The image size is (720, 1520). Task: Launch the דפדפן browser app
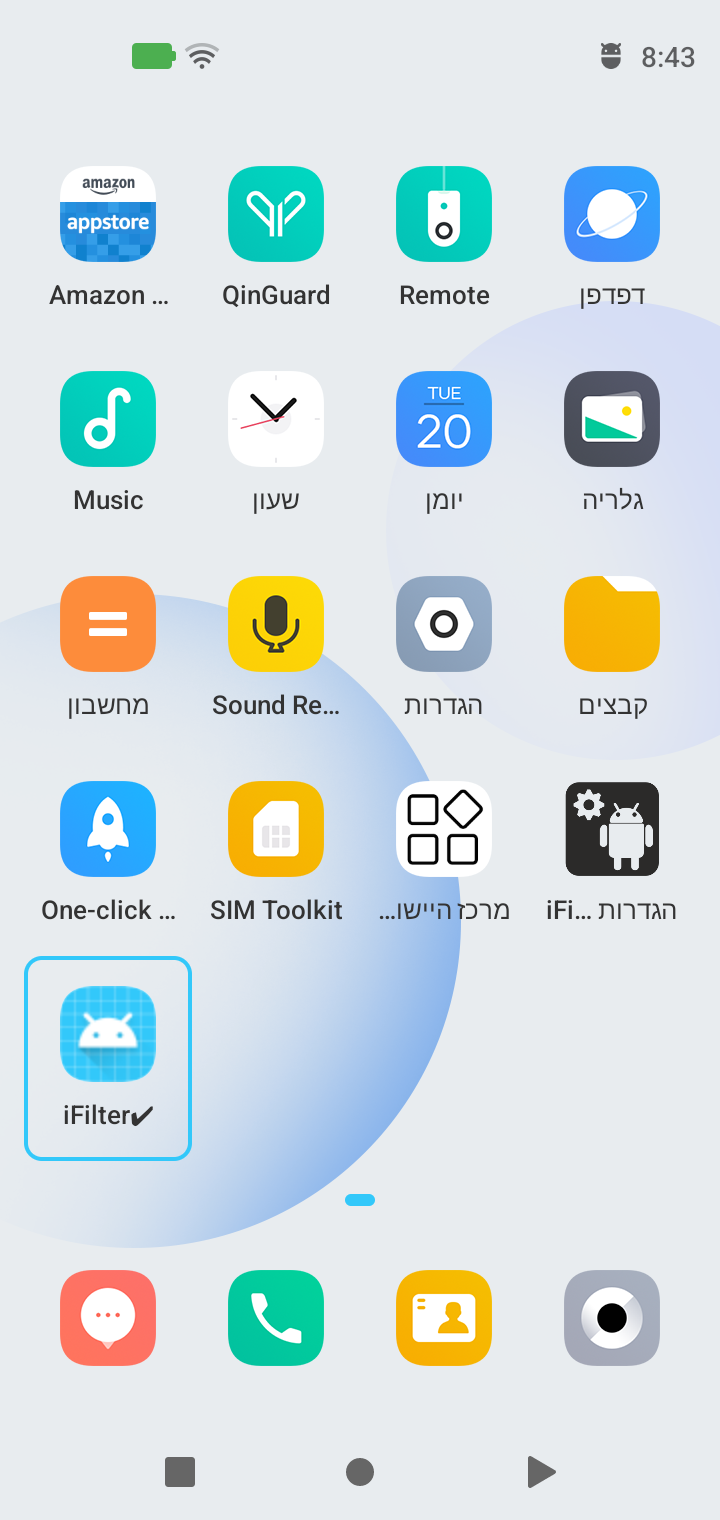pyautogui.click(x=612, y=214)
